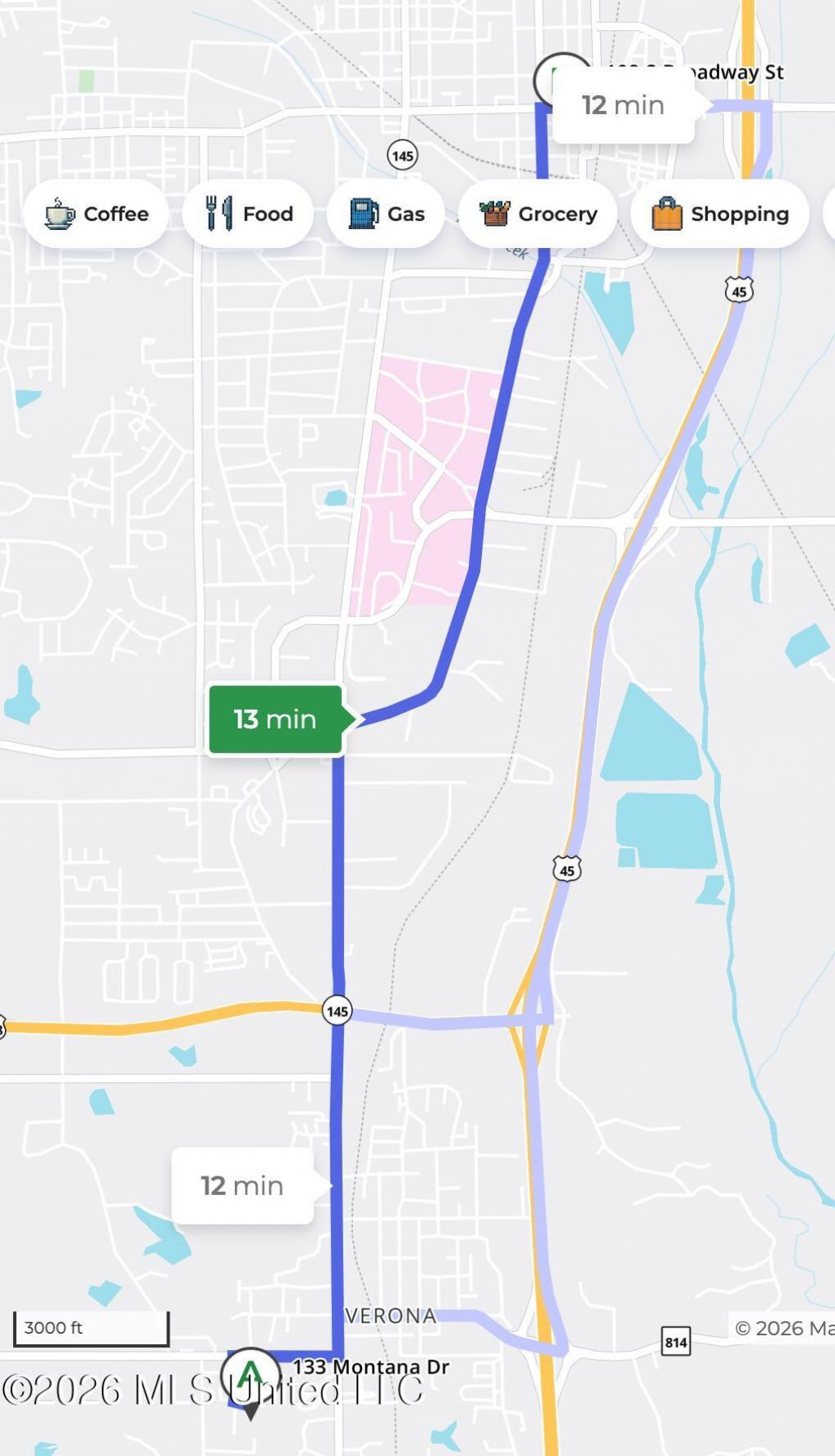Tap the Food chip
835x1456 pixels.
point(248,214)
